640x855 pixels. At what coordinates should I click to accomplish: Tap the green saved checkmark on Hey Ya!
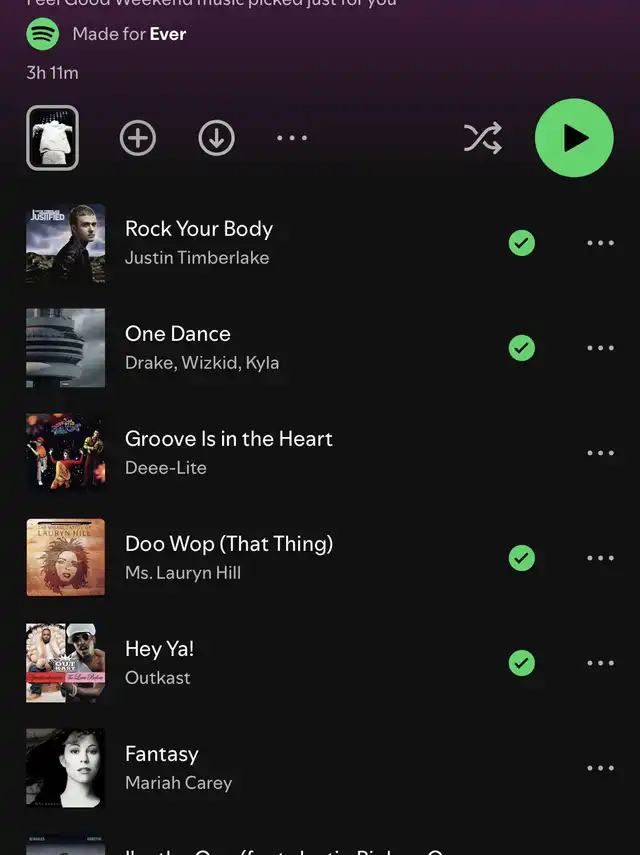(521, 663)
